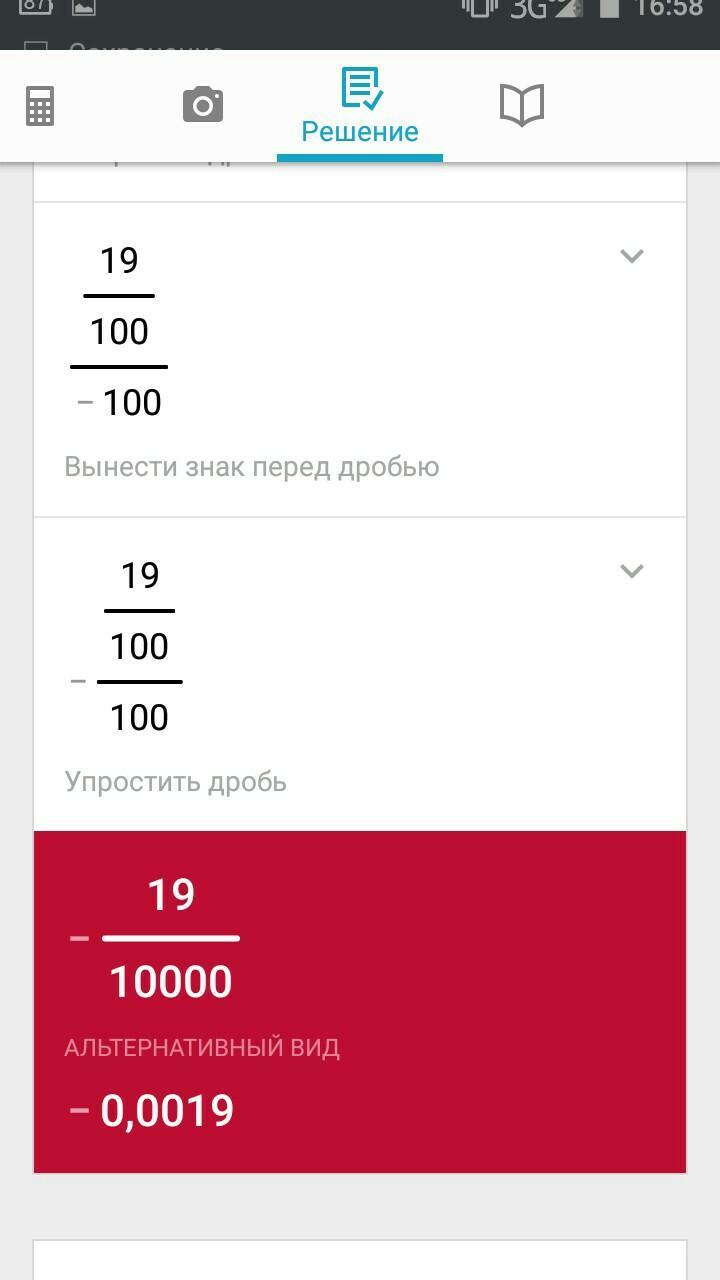This screenshot has height=1280, width=720.
Task: Expand the 'Упростить дробь' step
Action: click(x=631, y=571)
